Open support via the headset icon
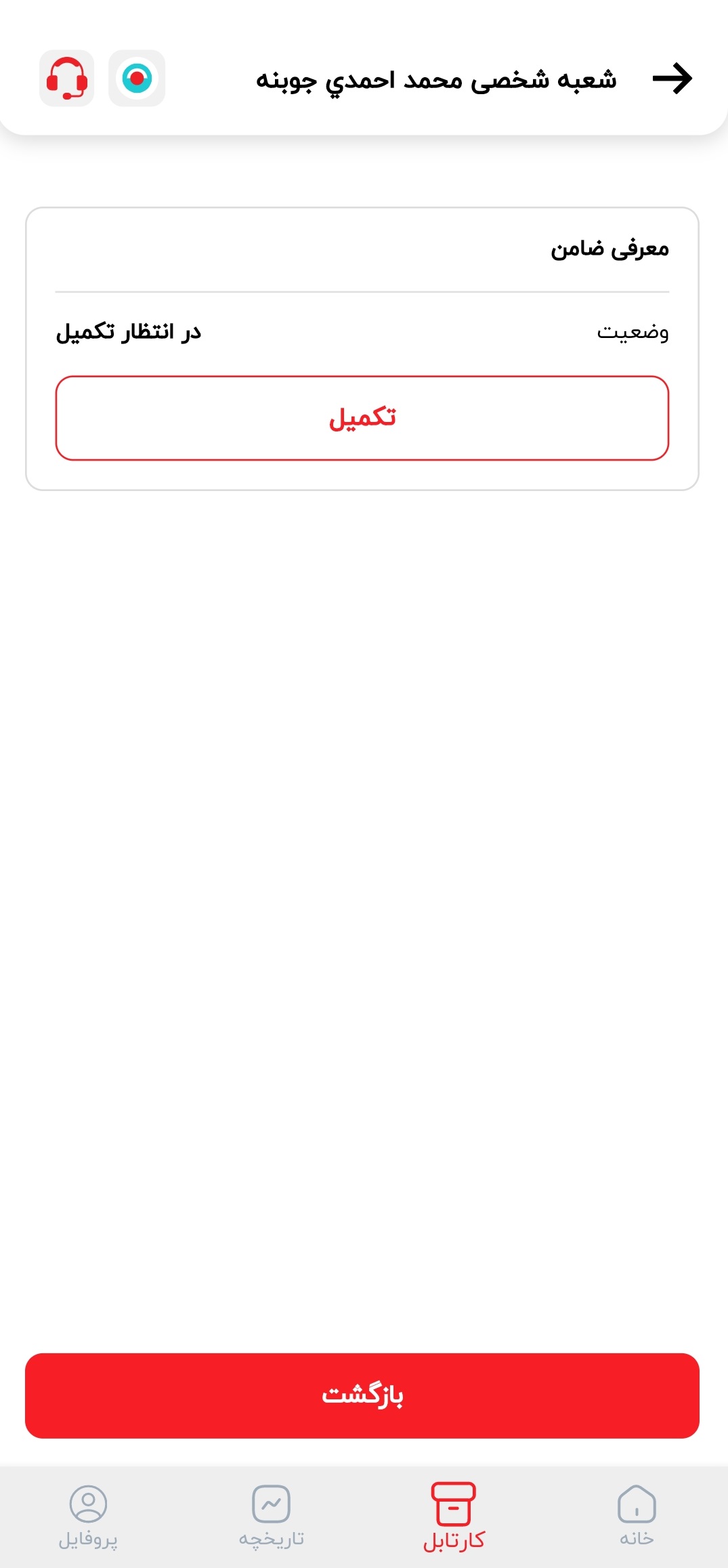Image resolution: width=728 pixels, height=1568 pixels. point(66,79)
